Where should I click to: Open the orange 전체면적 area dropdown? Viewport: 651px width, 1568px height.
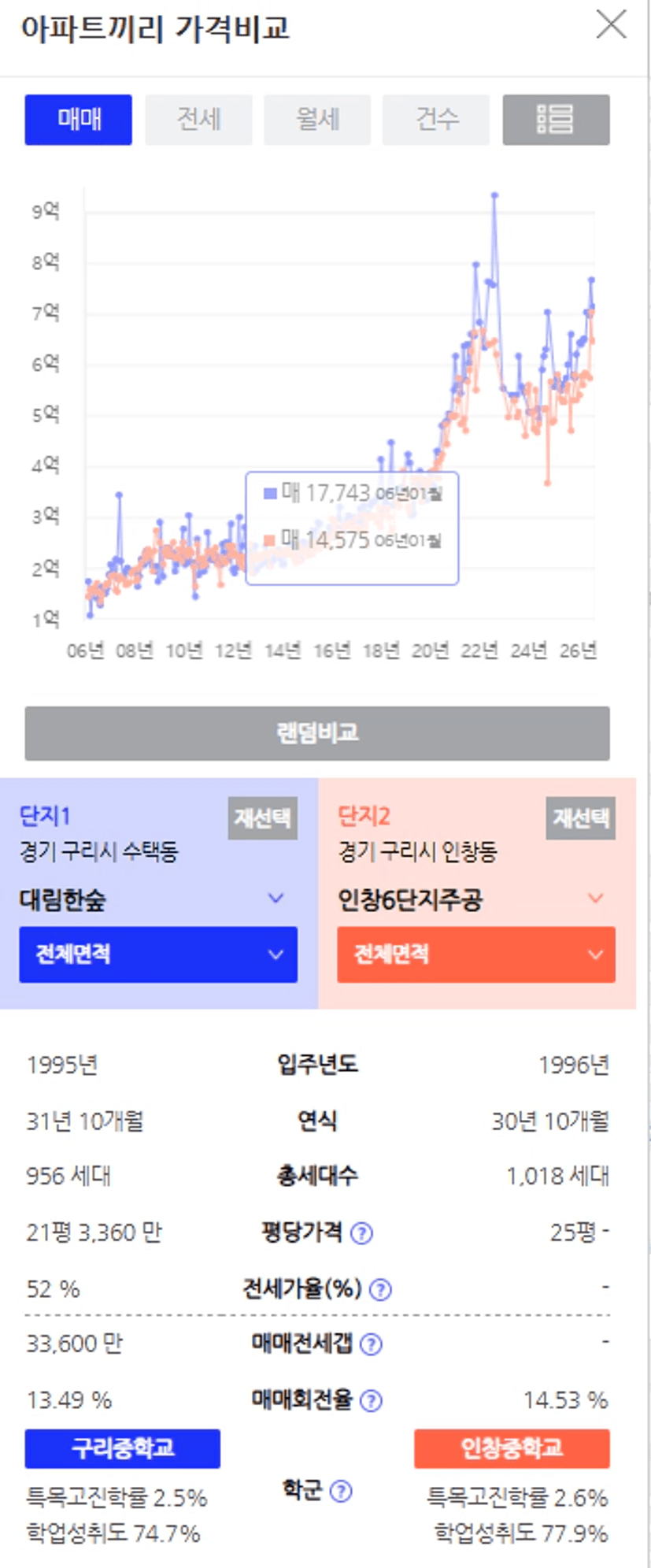click(x=476, y=955)
